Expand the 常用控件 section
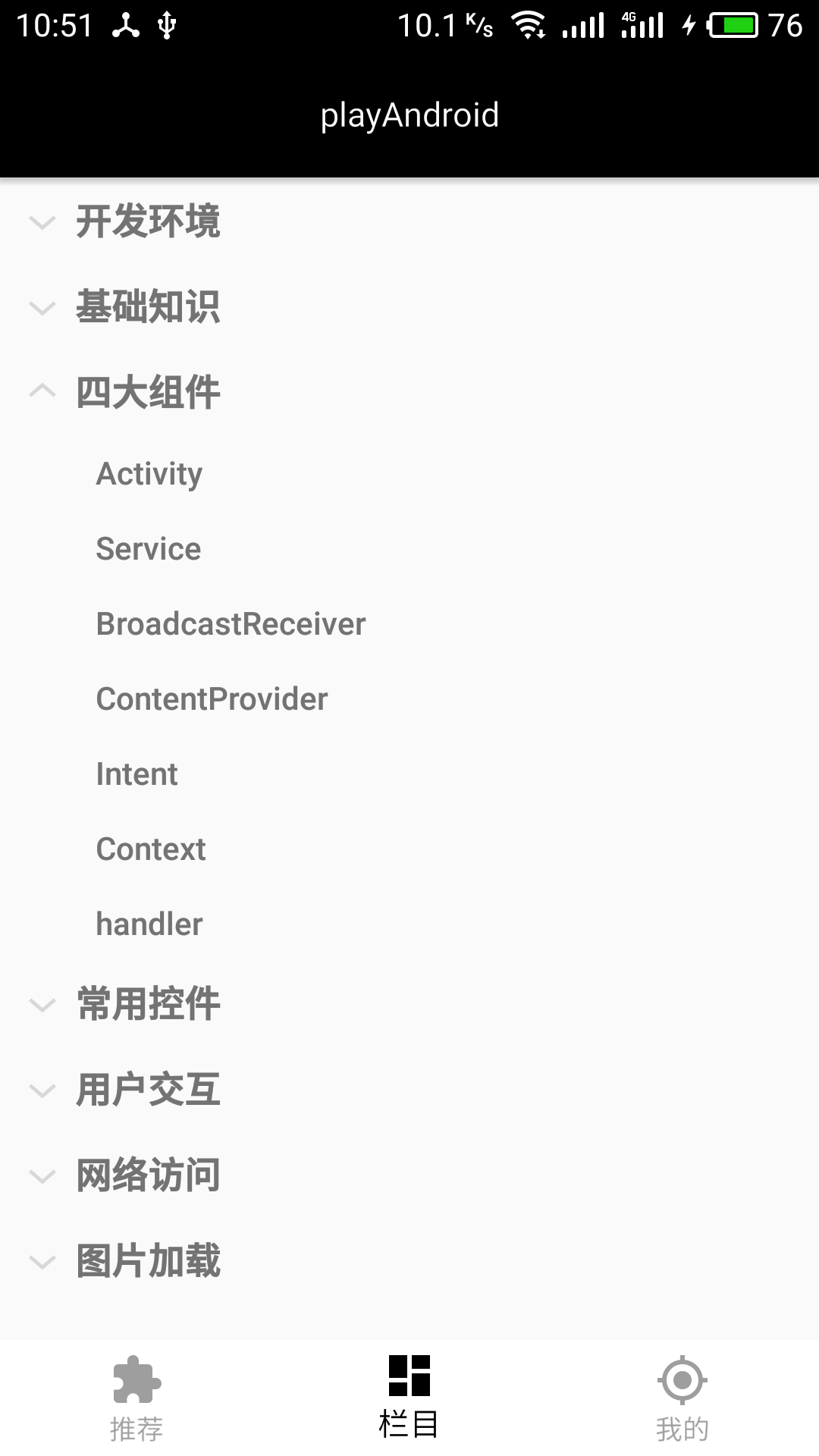Screen dimensions: 819x1456 tap(409, 1005)
